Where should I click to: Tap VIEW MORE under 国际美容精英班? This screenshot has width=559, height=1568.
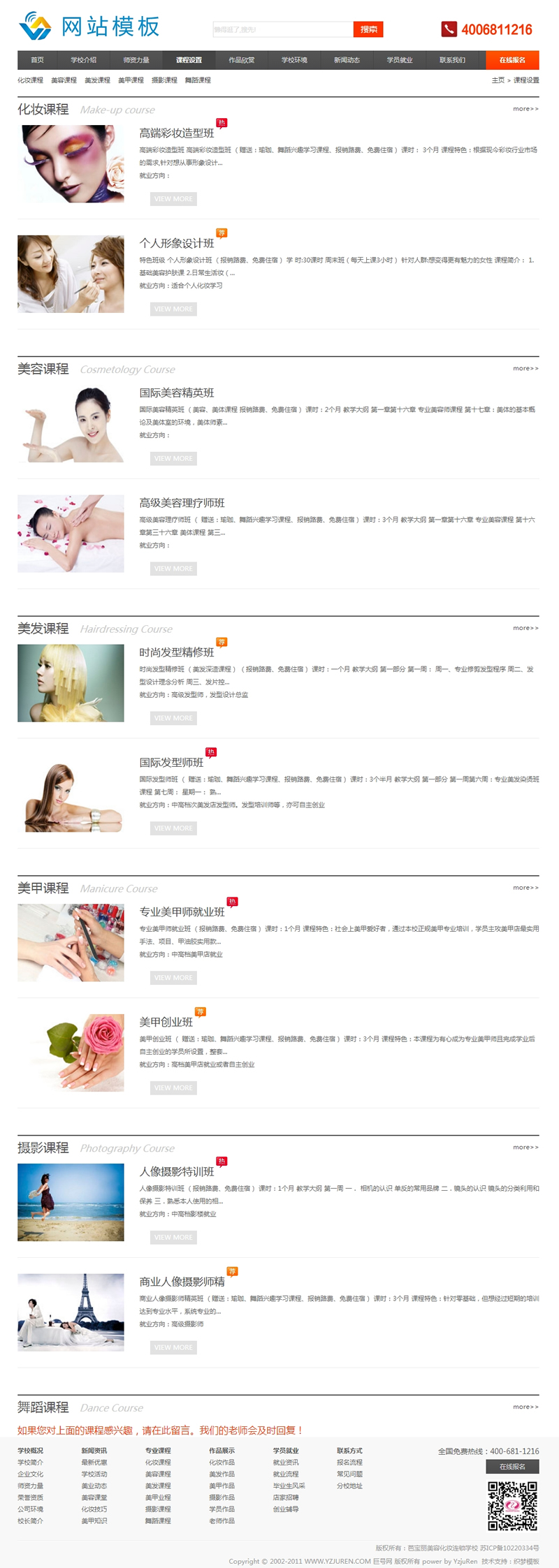173,459
